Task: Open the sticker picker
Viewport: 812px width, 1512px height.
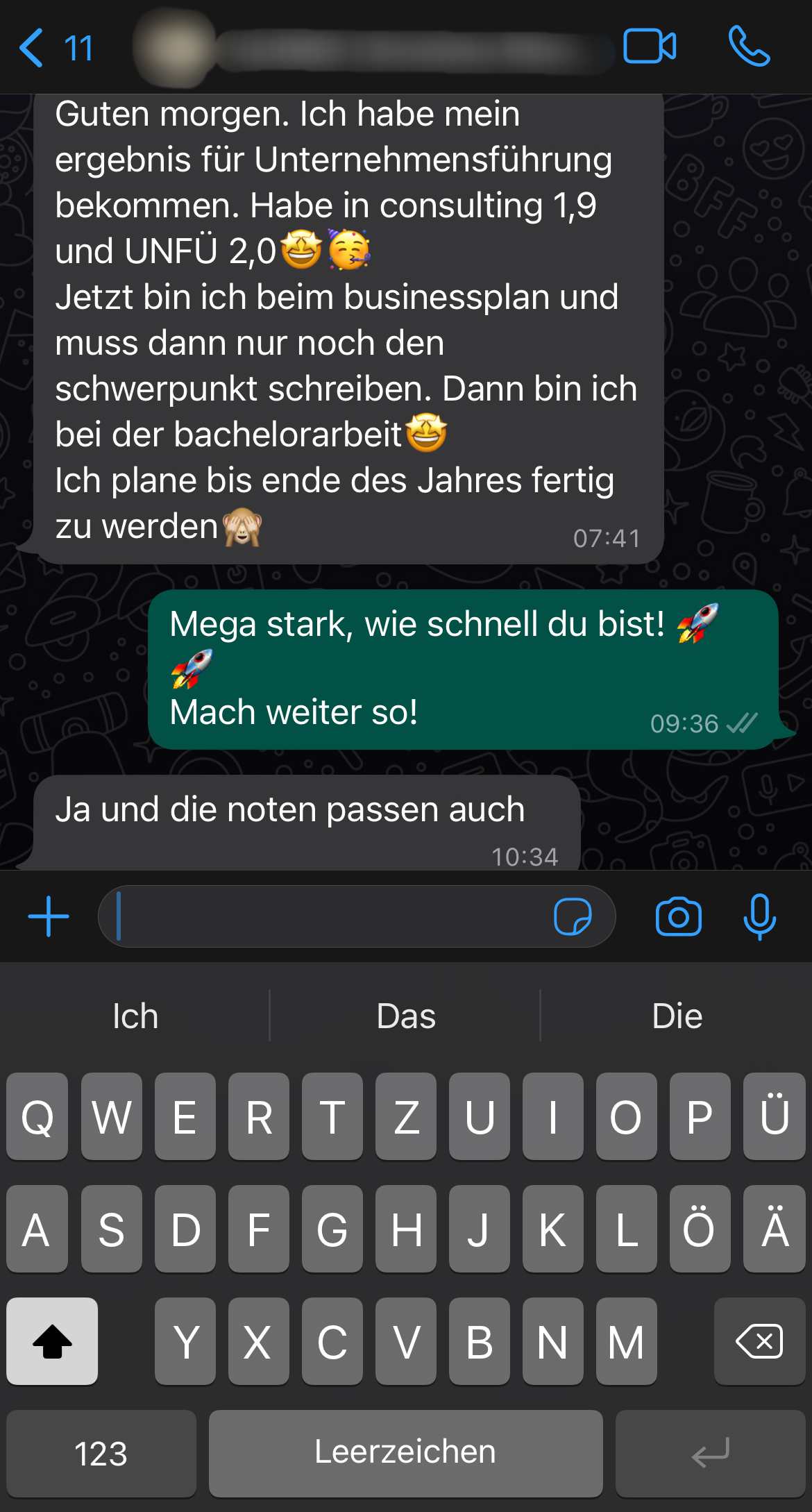Action: pyautogui.click(x=573, y=916)
